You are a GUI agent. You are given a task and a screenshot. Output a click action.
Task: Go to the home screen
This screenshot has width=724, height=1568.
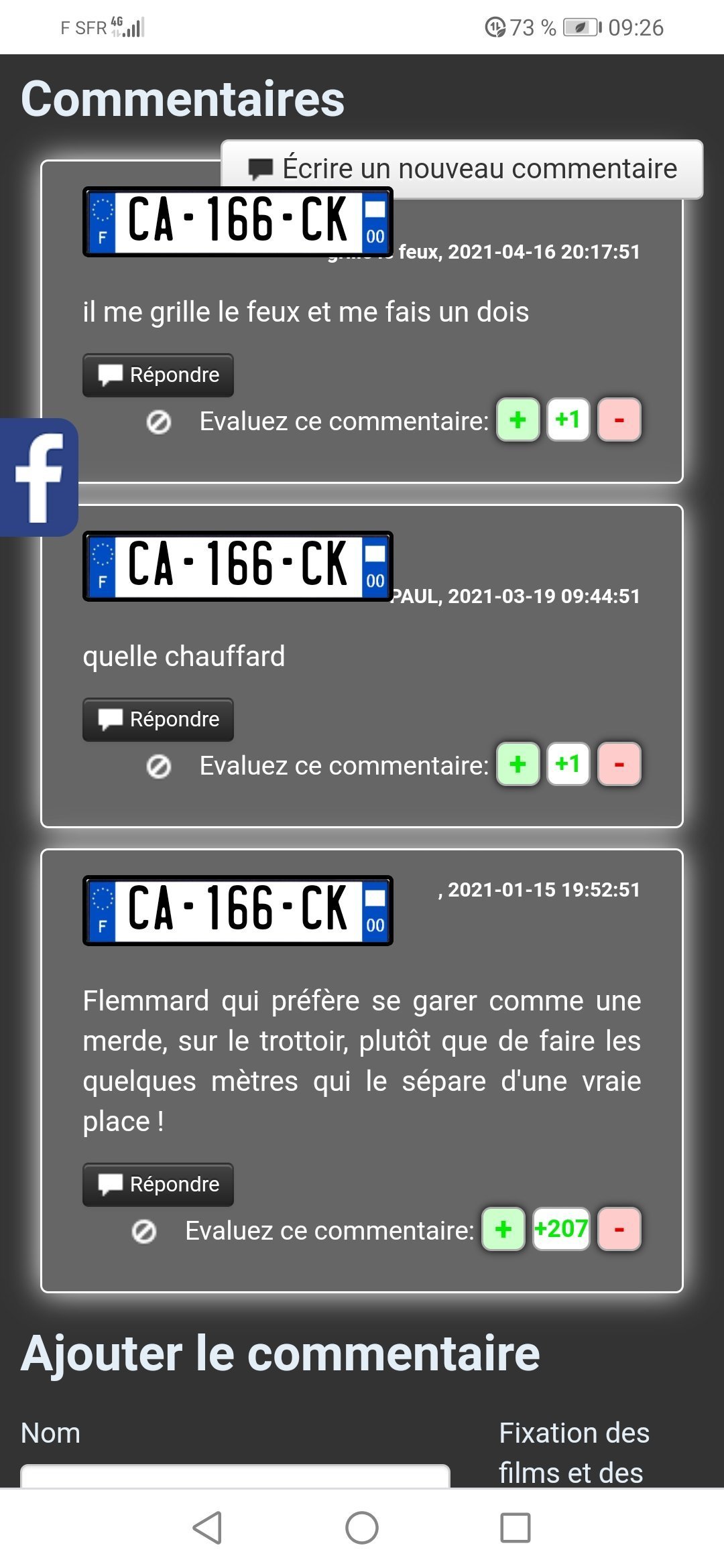(362, 1528)
